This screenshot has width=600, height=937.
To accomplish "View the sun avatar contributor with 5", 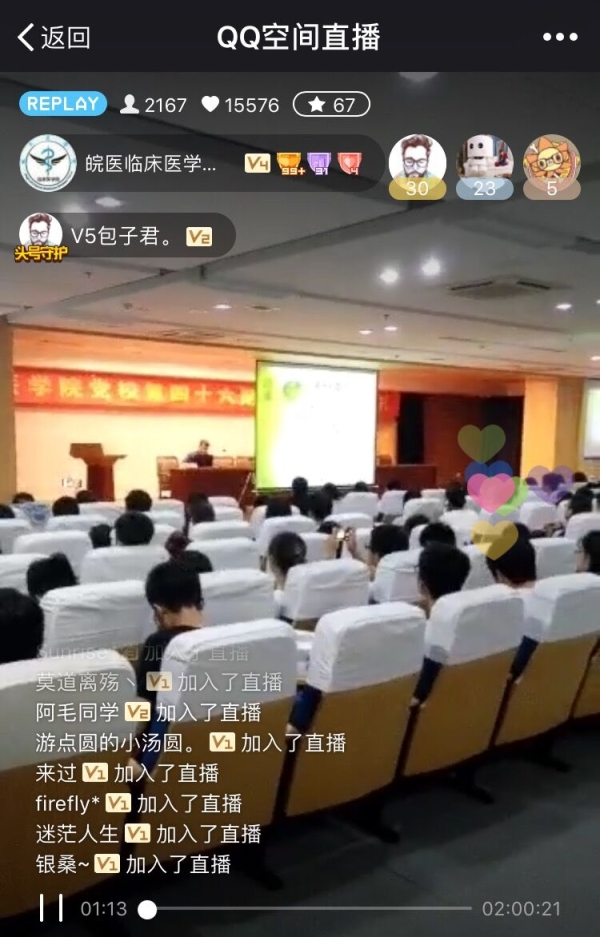I will [552, 163].
